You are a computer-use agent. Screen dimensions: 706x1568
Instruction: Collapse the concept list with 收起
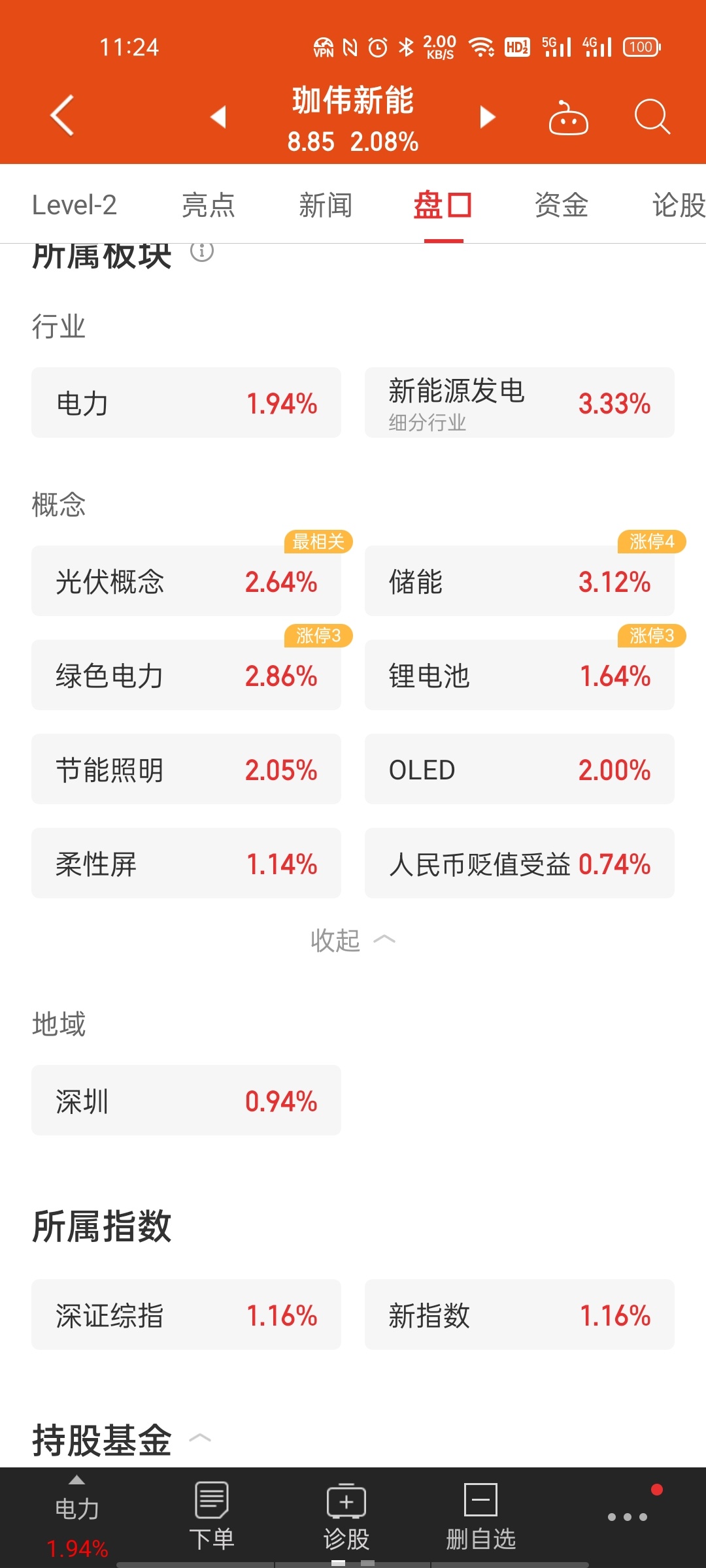tap(353, 940)
